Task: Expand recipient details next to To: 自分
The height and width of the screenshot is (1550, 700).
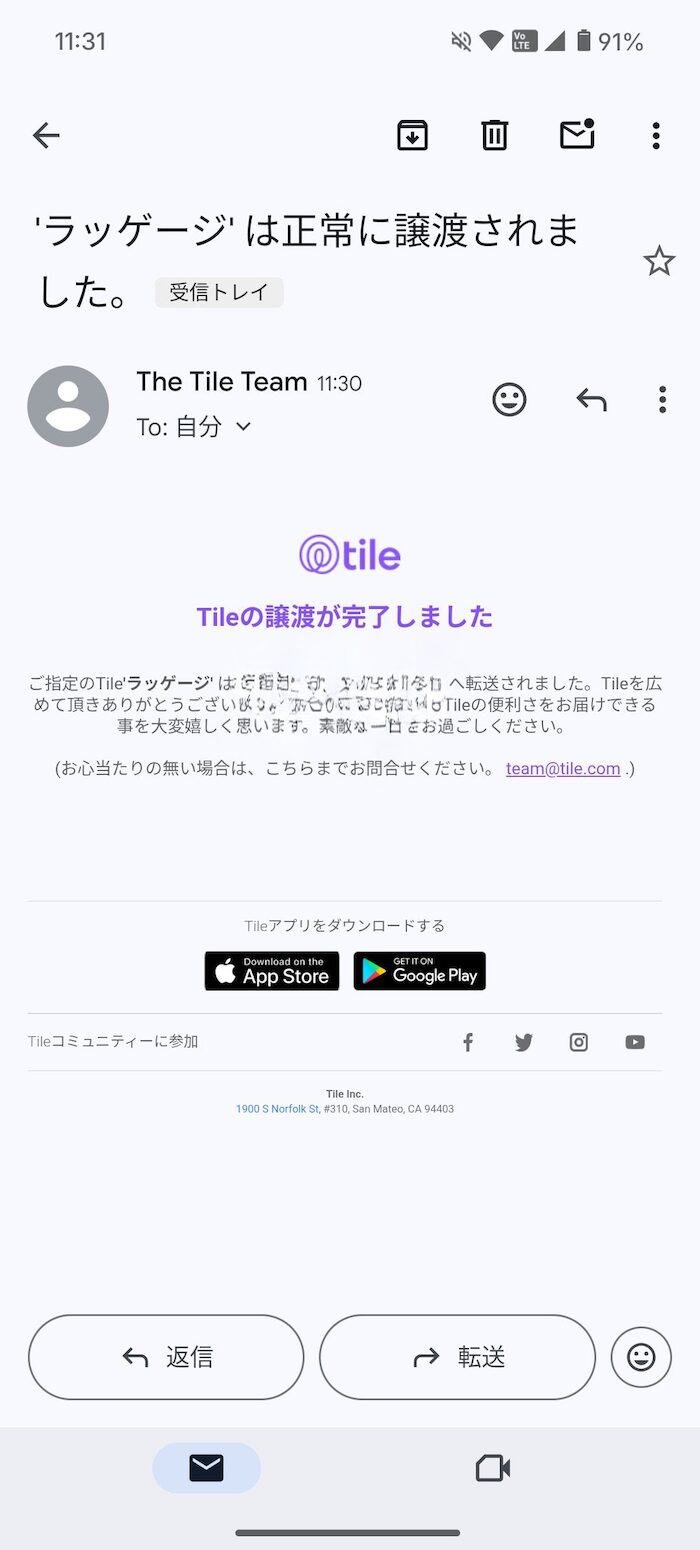Action: click(243, 427)
